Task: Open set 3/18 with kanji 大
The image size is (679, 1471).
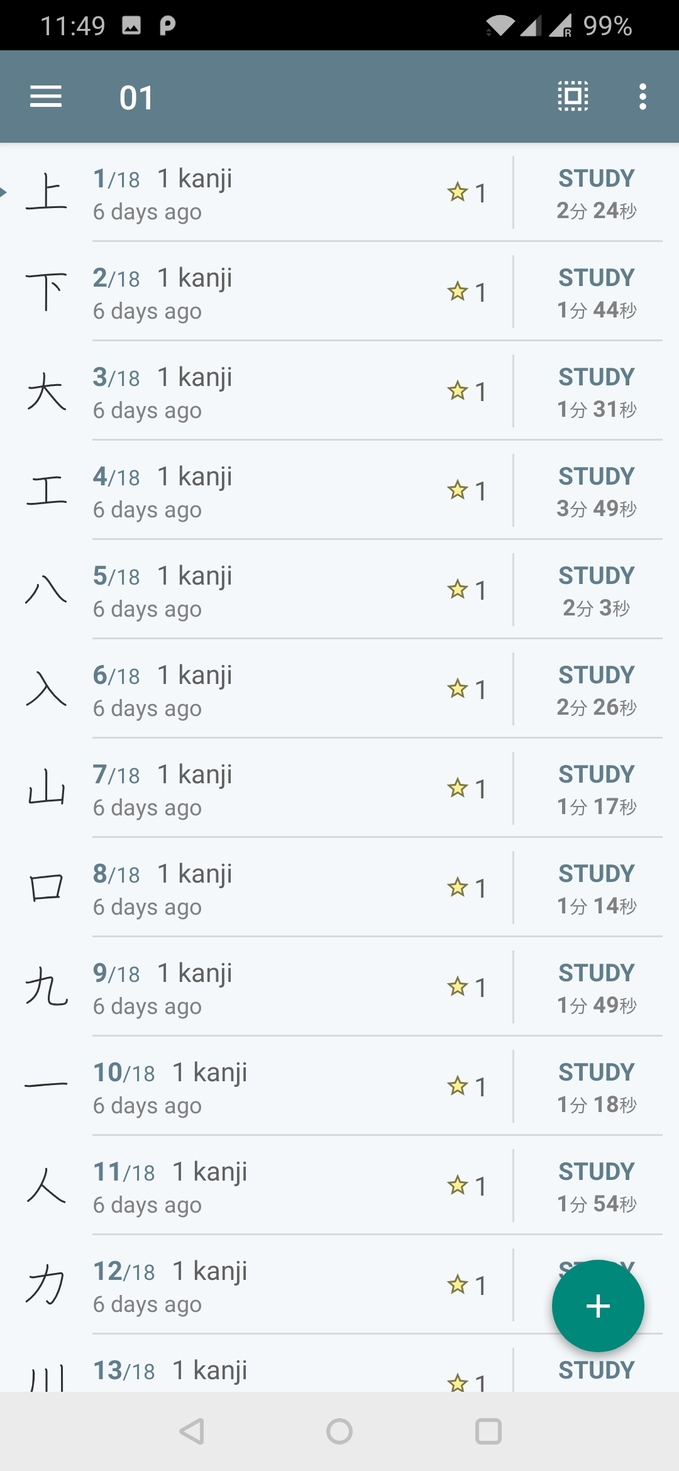Action: coord(256,391)
